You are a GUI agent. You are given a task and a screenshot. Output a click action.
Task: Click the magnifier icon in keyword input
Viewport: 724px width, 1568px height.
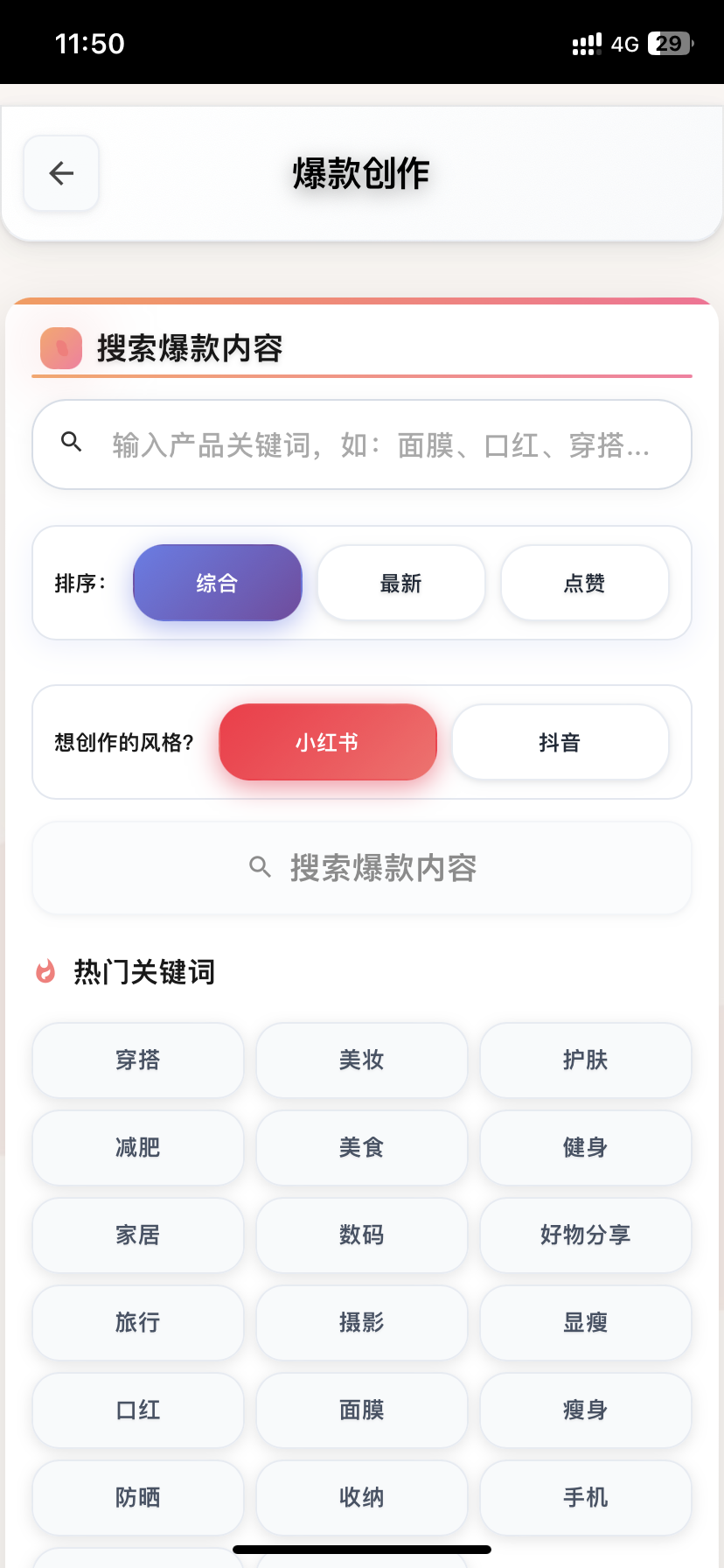tap(72, 442)
